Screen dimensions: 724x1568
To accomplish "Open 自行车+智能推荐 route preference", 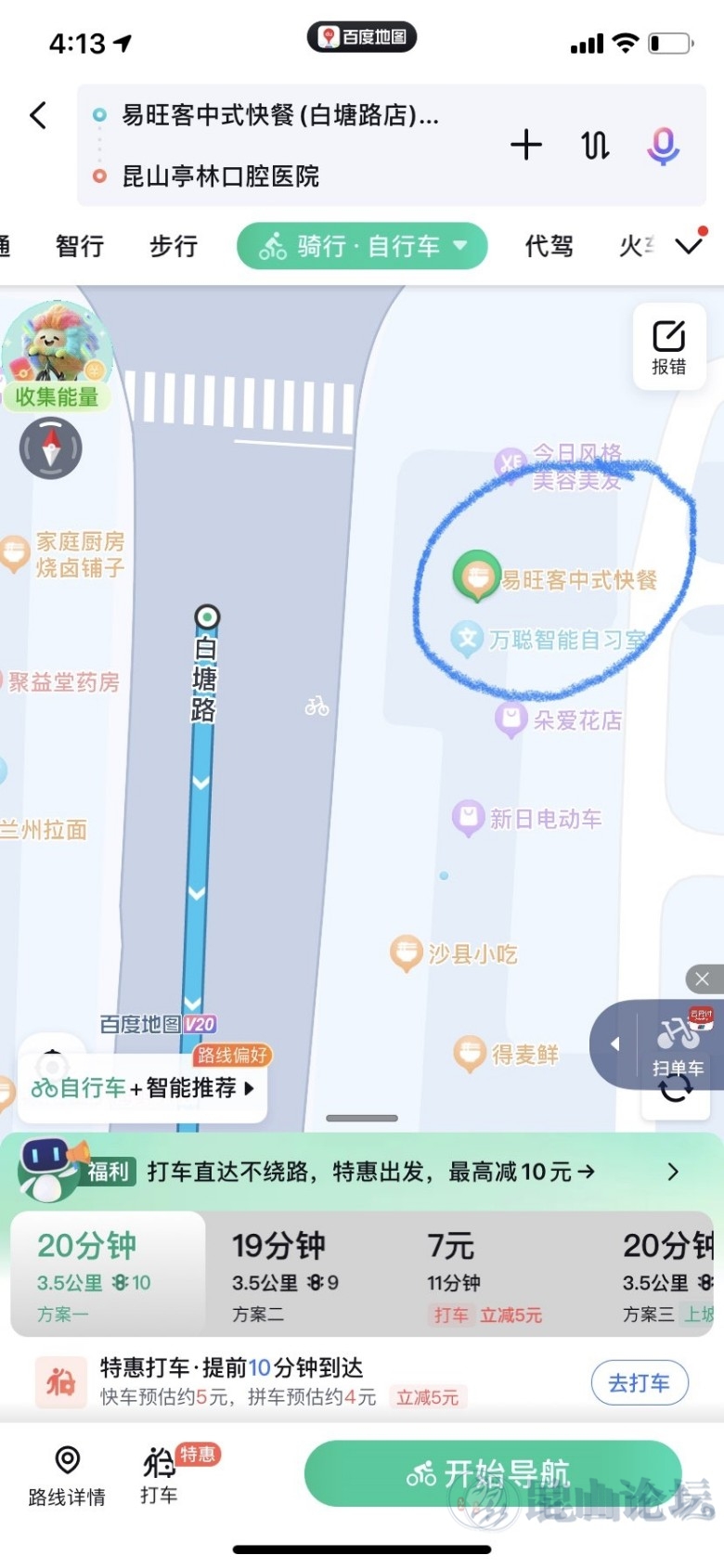I will point(143,1087).
